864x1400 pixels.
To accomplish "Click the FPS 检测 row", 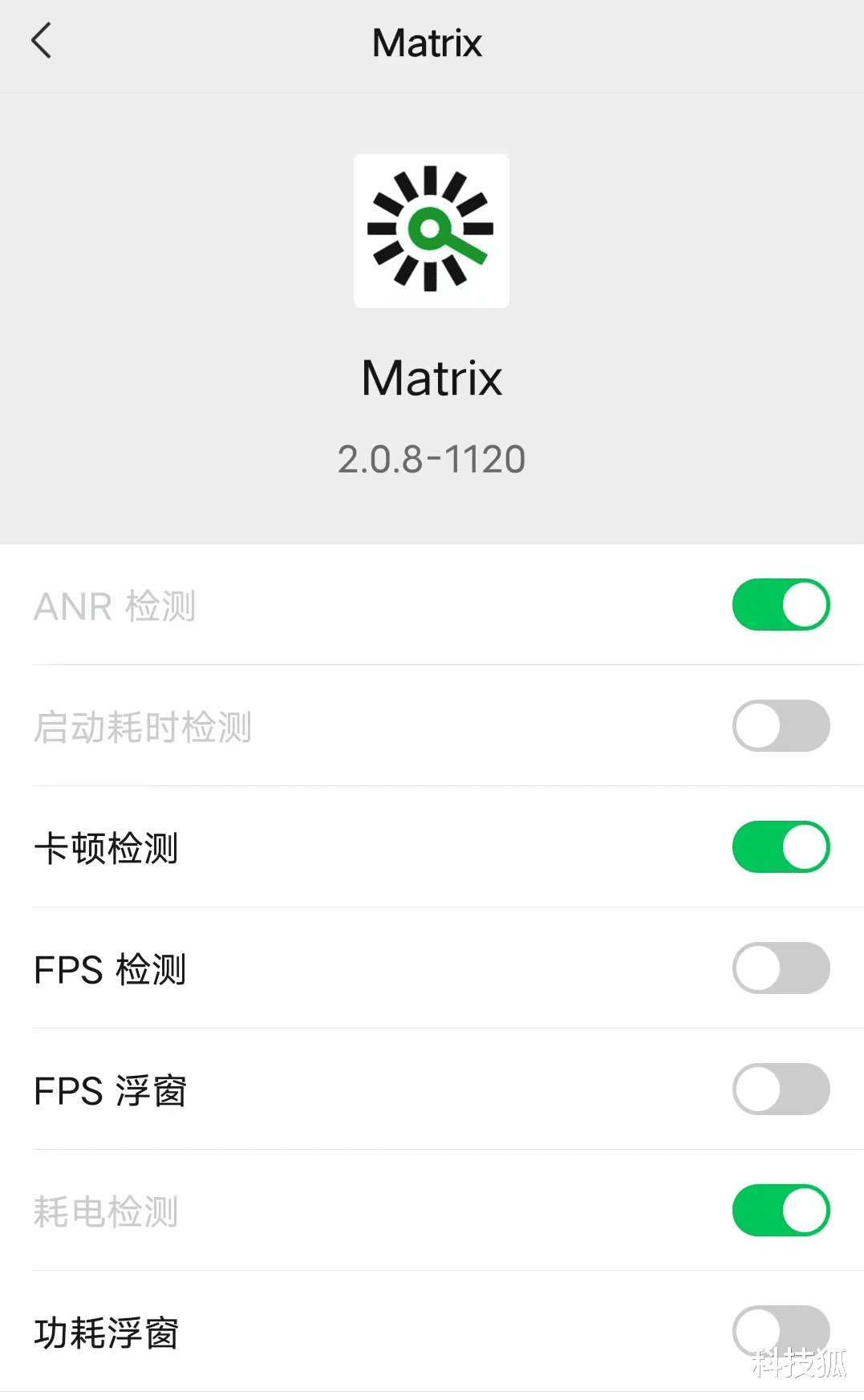I will click(109, 970).
